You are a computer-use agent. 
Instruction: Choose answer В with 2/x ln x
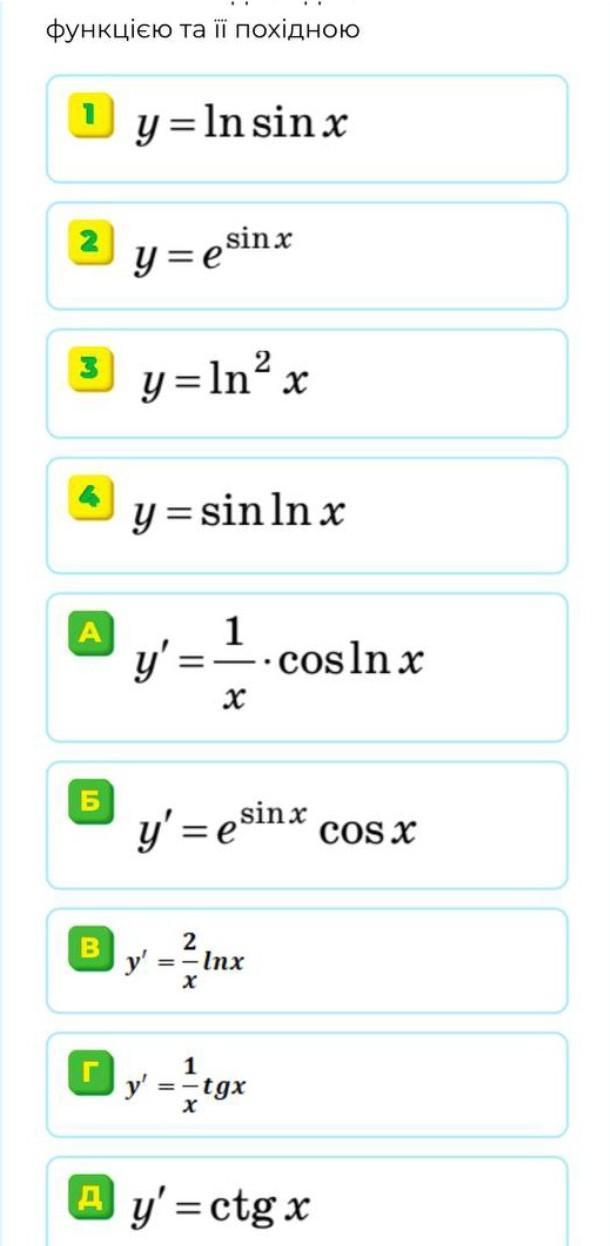(307, 961)
